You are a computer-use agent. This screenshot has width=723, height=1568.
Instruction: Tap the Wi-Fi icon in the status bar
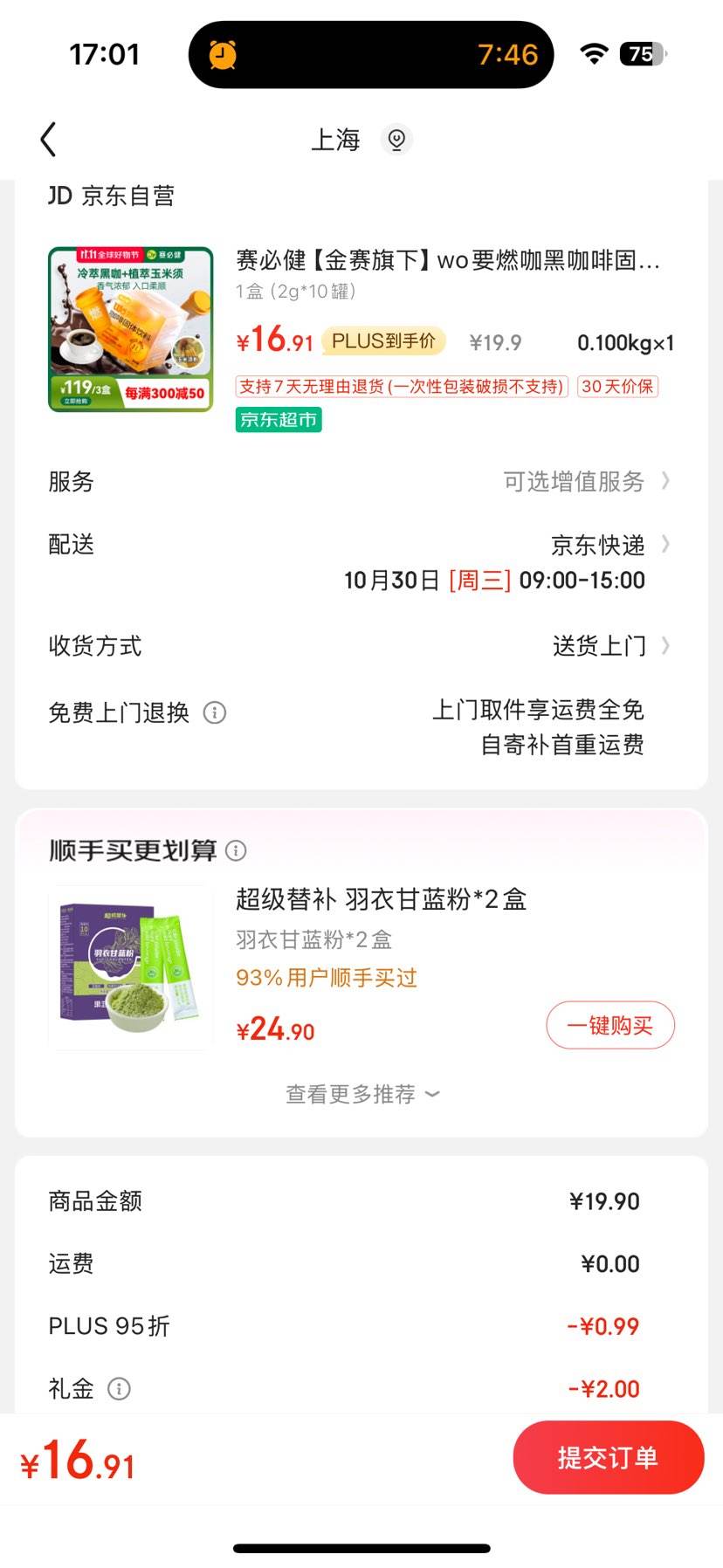(x=594, y=52)
